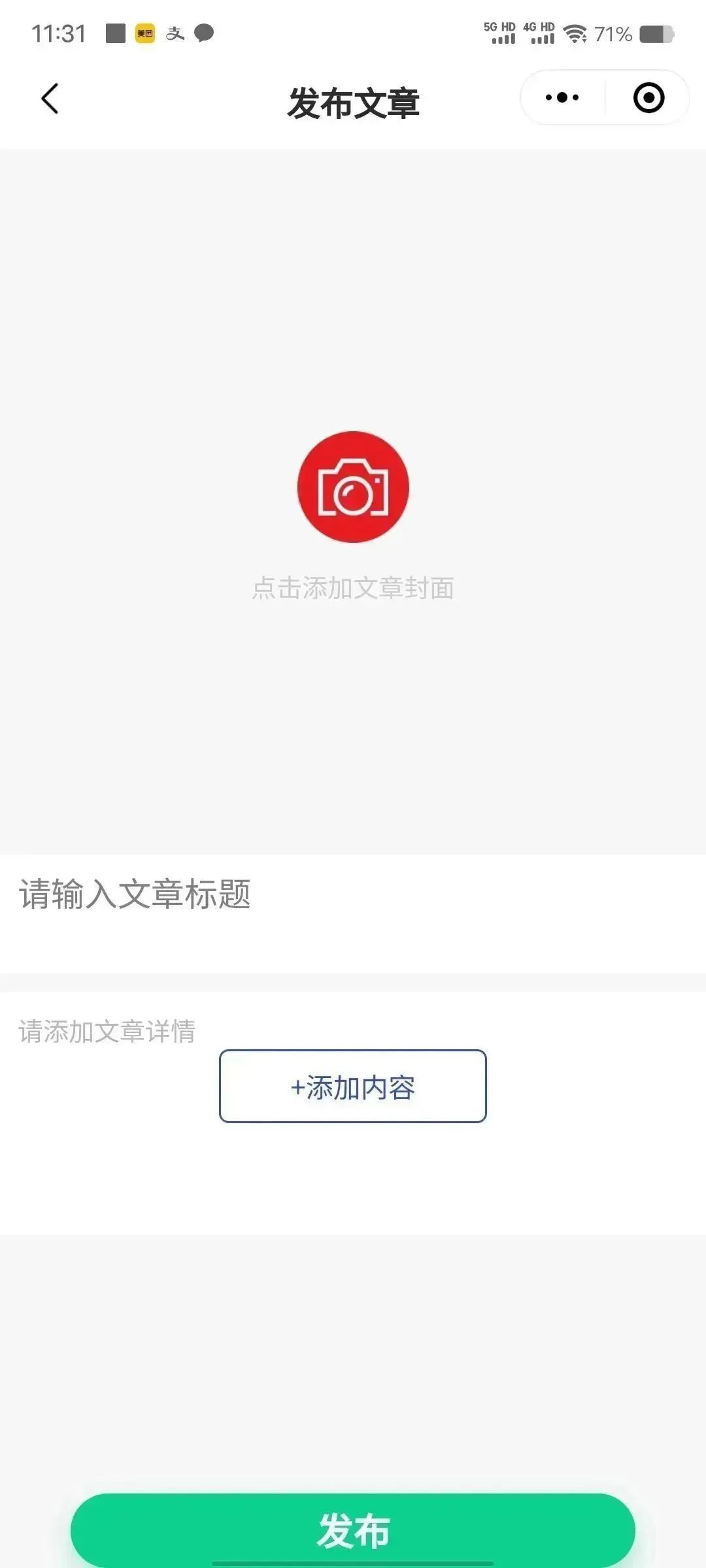Open the mini program three-dot menu
The image size is (706, 1568).
562,98
